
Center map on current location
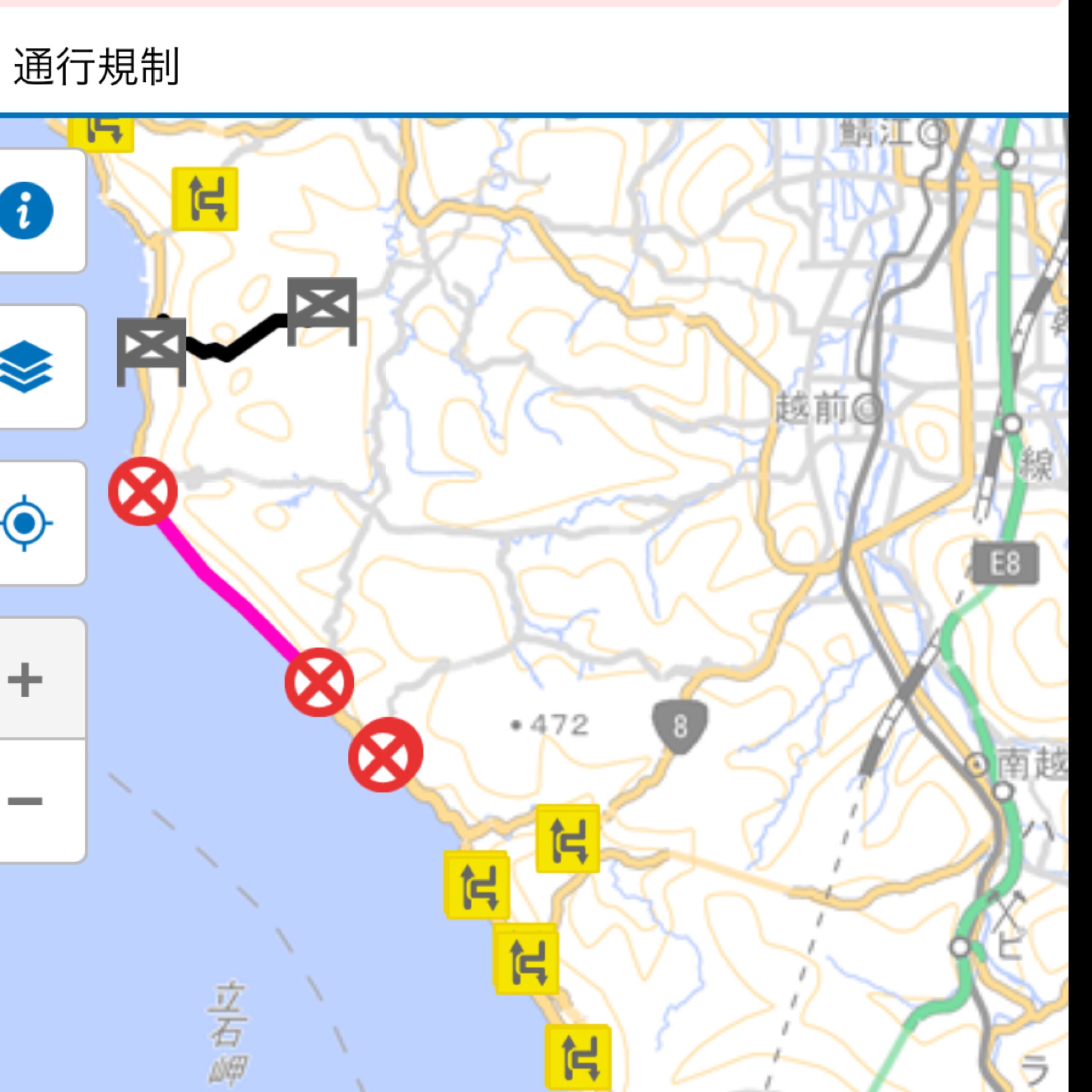[x=26, y=523]
